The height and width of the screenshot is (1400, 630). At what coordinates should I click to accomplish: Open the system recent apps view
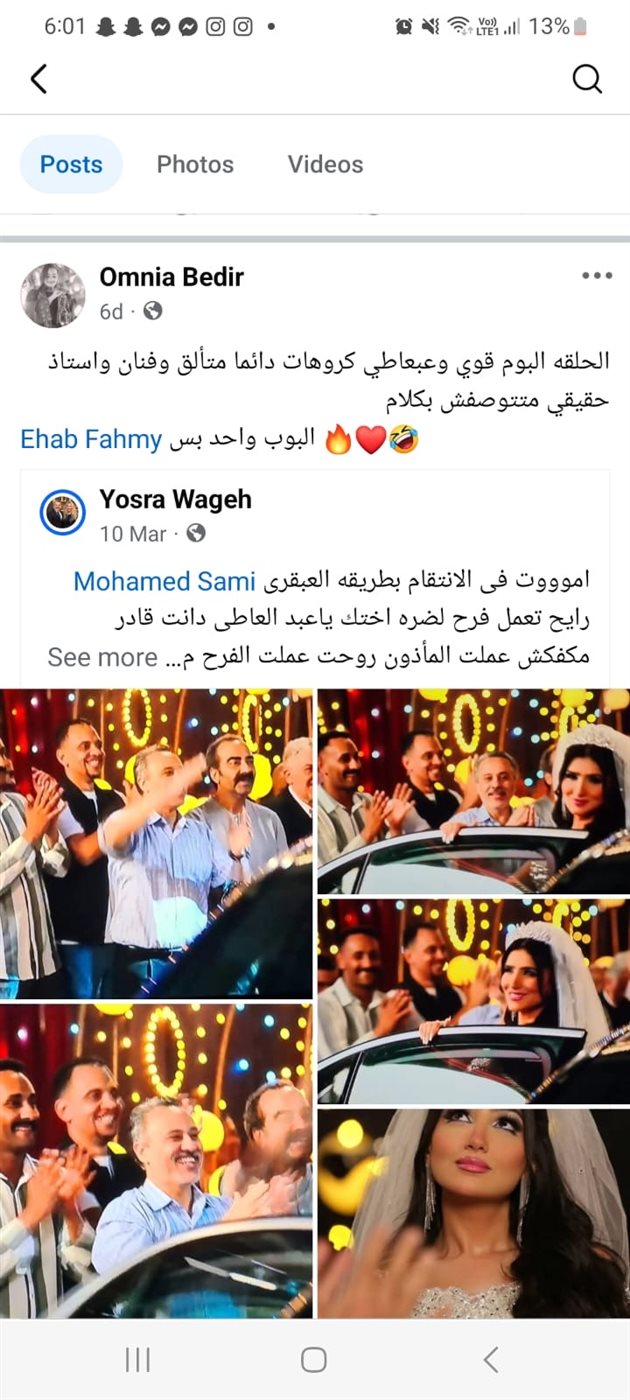tap(137, 1359)
